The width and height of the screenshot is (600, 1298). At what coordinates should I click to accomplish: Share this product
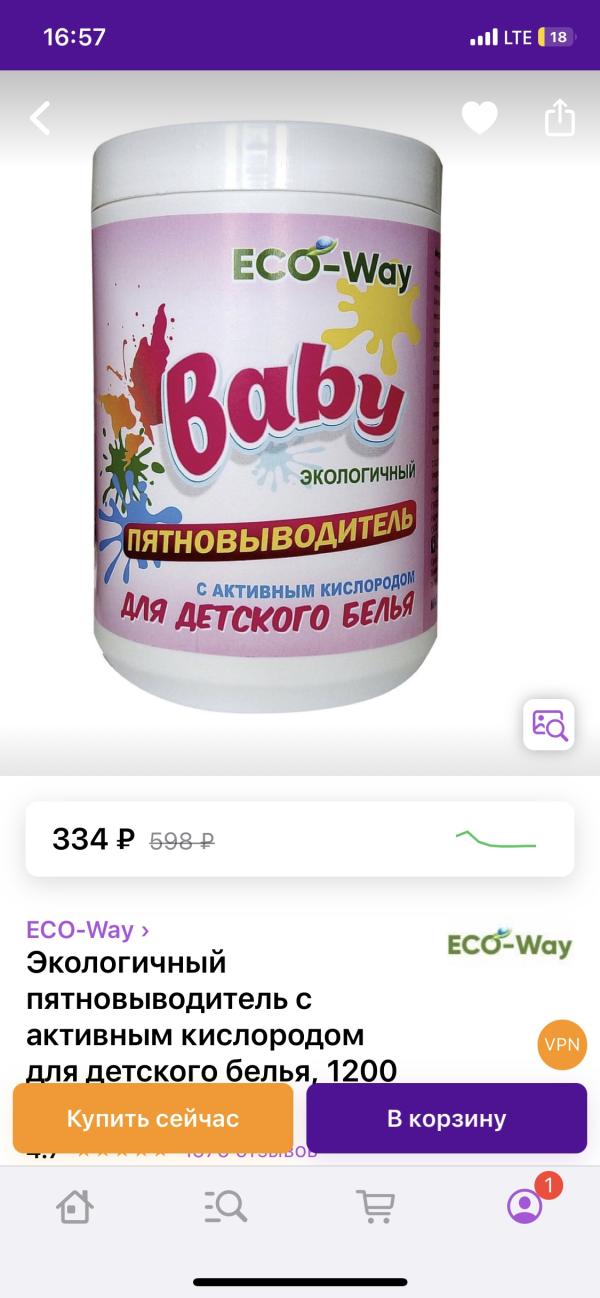[559, 118]
